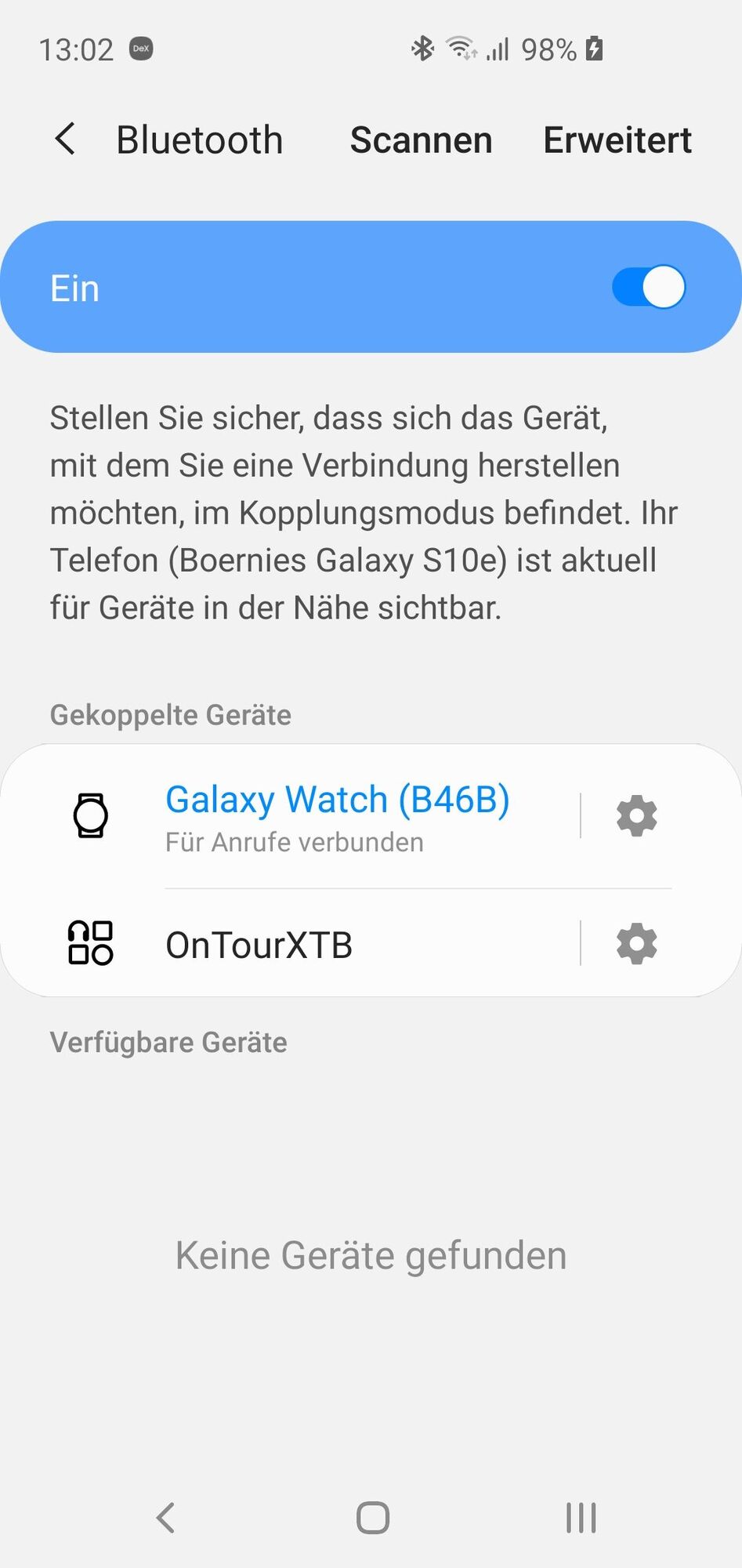
Task: Turn off the Bluetooth switch
Action: [648, 288]
